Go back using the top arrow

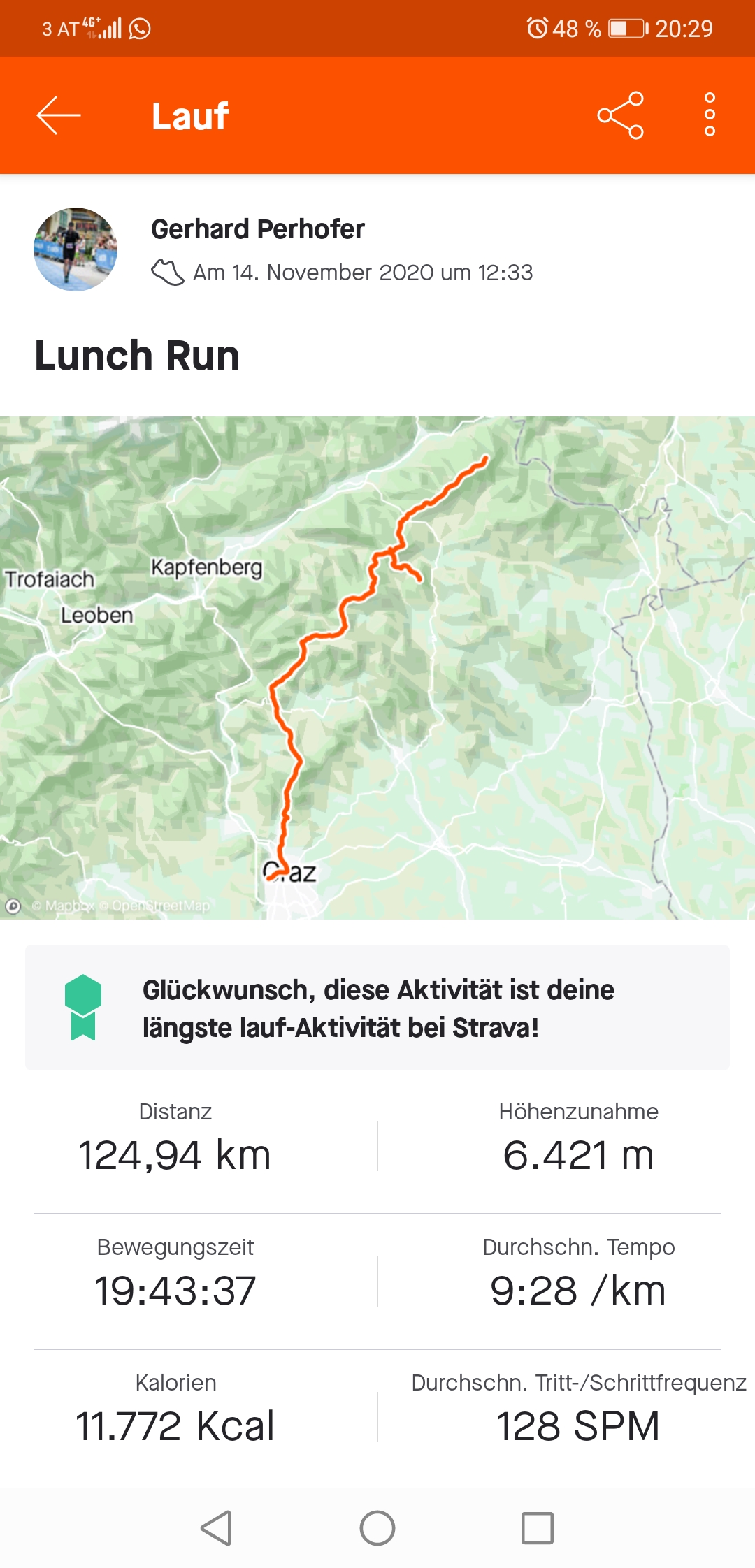click(x=59, y=115)
